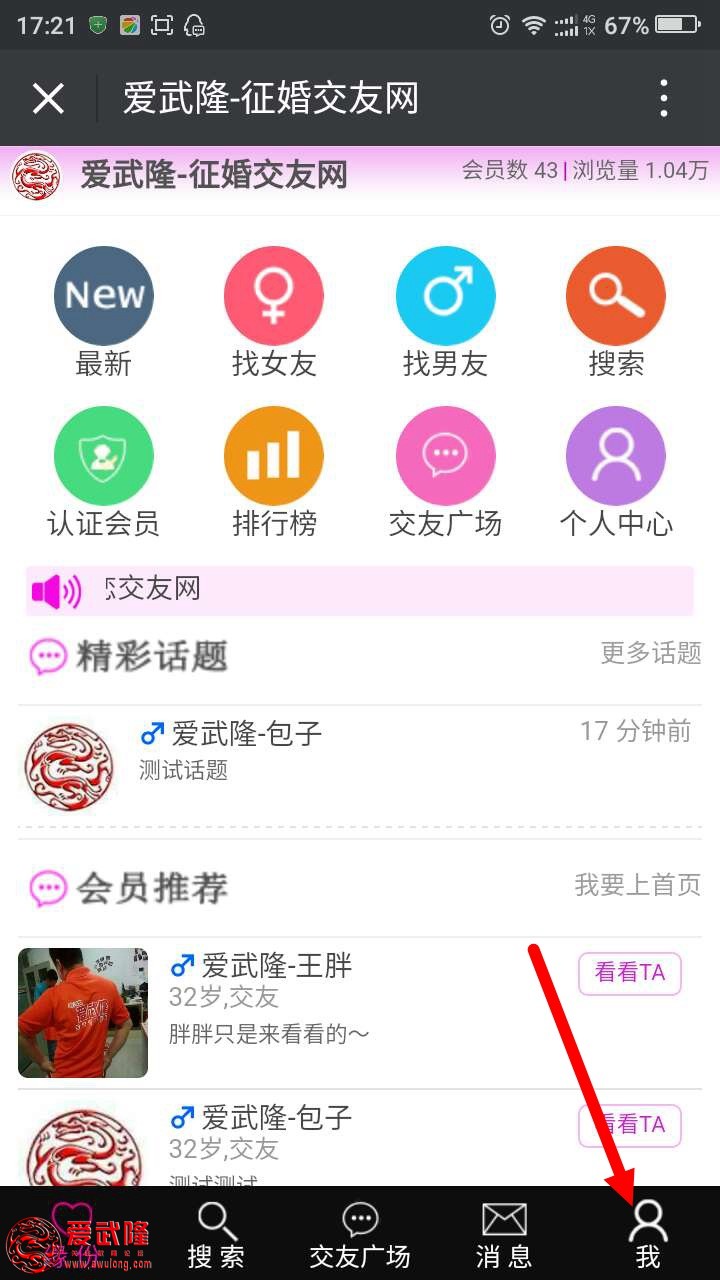Open the three-dot overflow menu
This screenshot has height=1280, width=720.
click(664, 98)
